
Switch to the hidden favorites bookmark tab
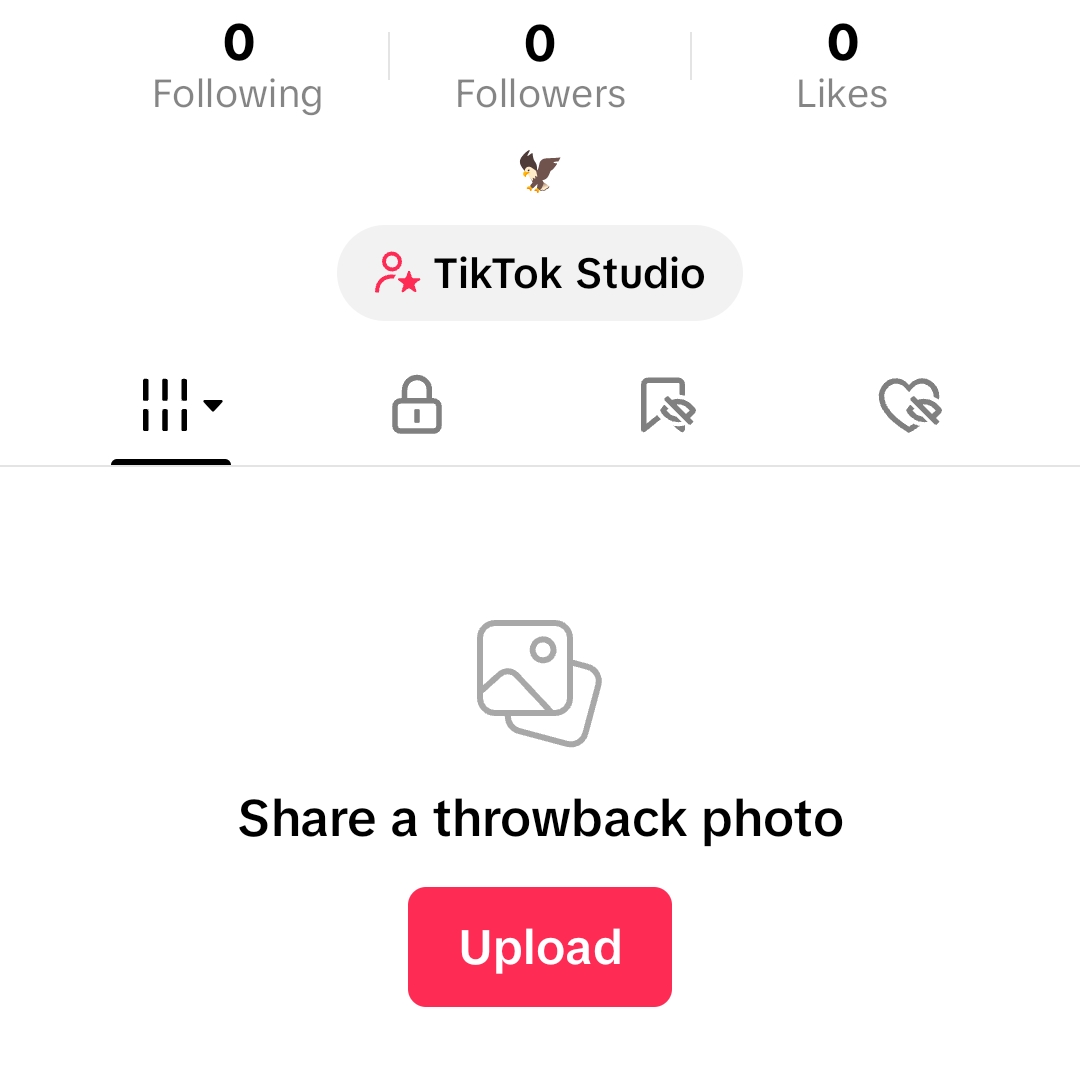point(667,405)
